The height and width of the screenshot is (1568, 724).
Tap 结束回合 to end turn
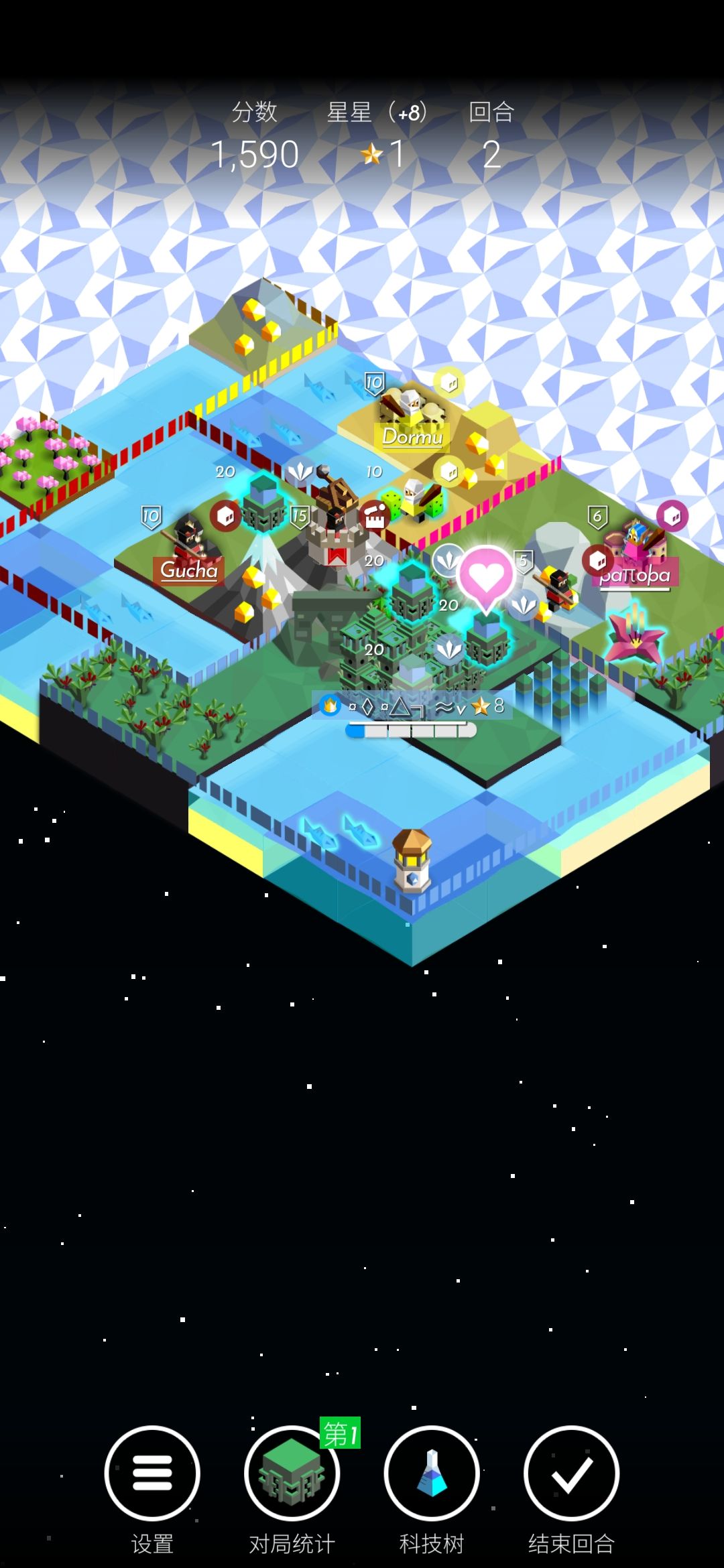coord(571,1473)
